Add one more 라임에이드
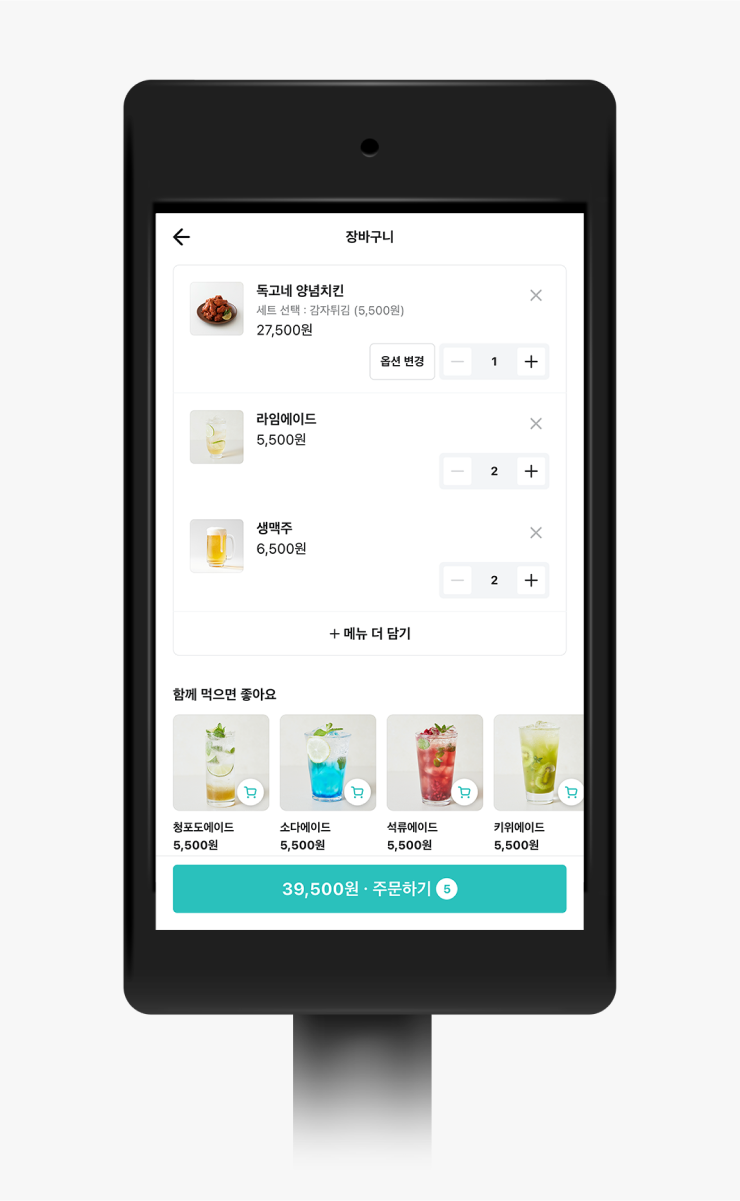Viewport: 740px width, 1201px height. point(531,471)
